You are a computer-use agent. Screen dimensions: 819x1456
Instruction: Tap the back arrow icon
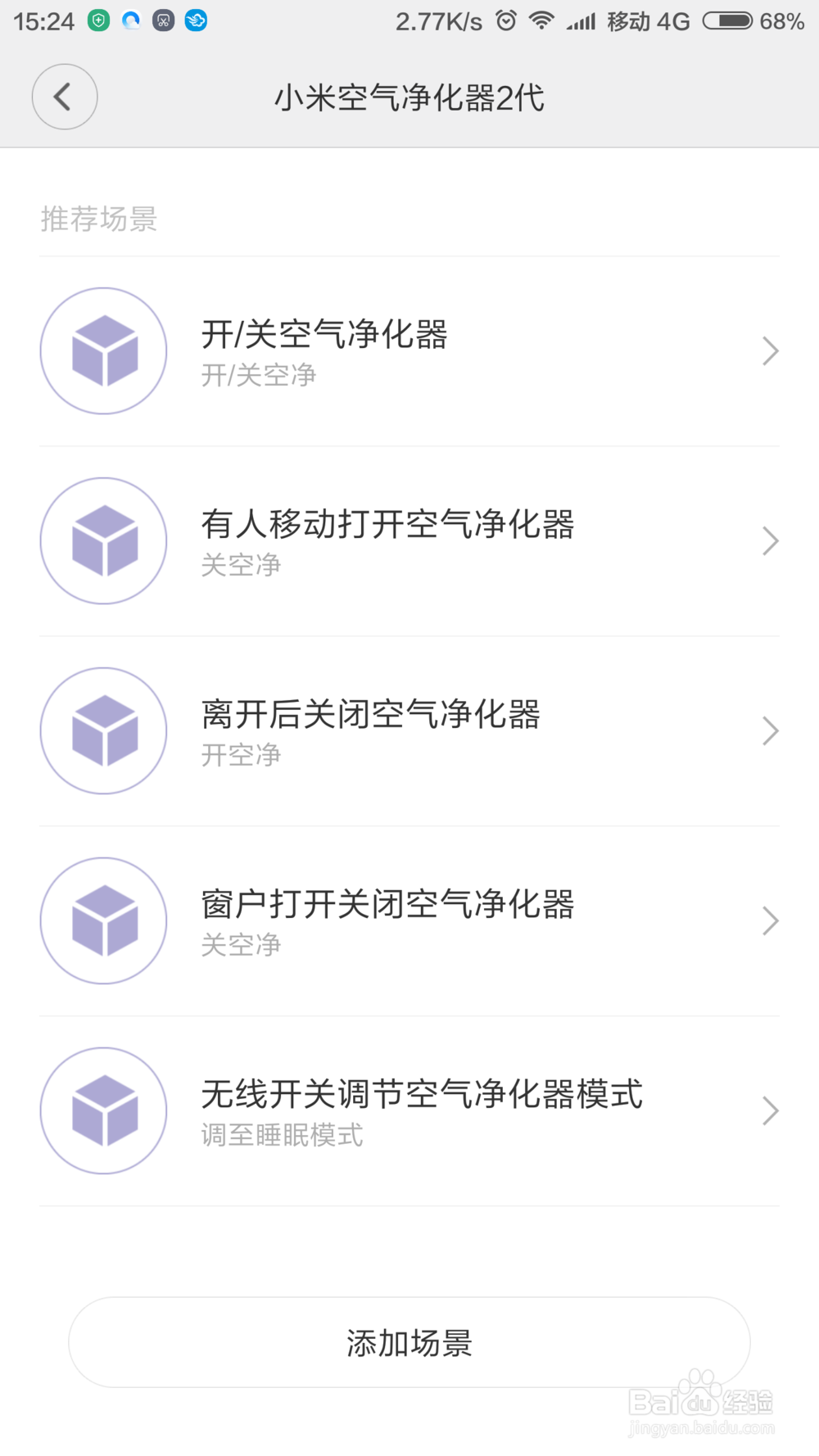pos(64,97)
